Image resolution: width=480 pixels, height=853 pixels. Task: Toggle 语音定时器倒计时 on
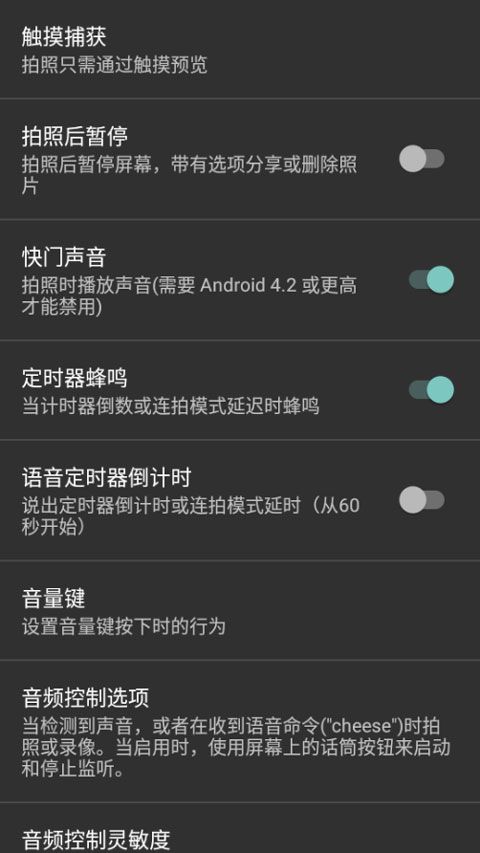pyautogui.click(x=422, y=499)
